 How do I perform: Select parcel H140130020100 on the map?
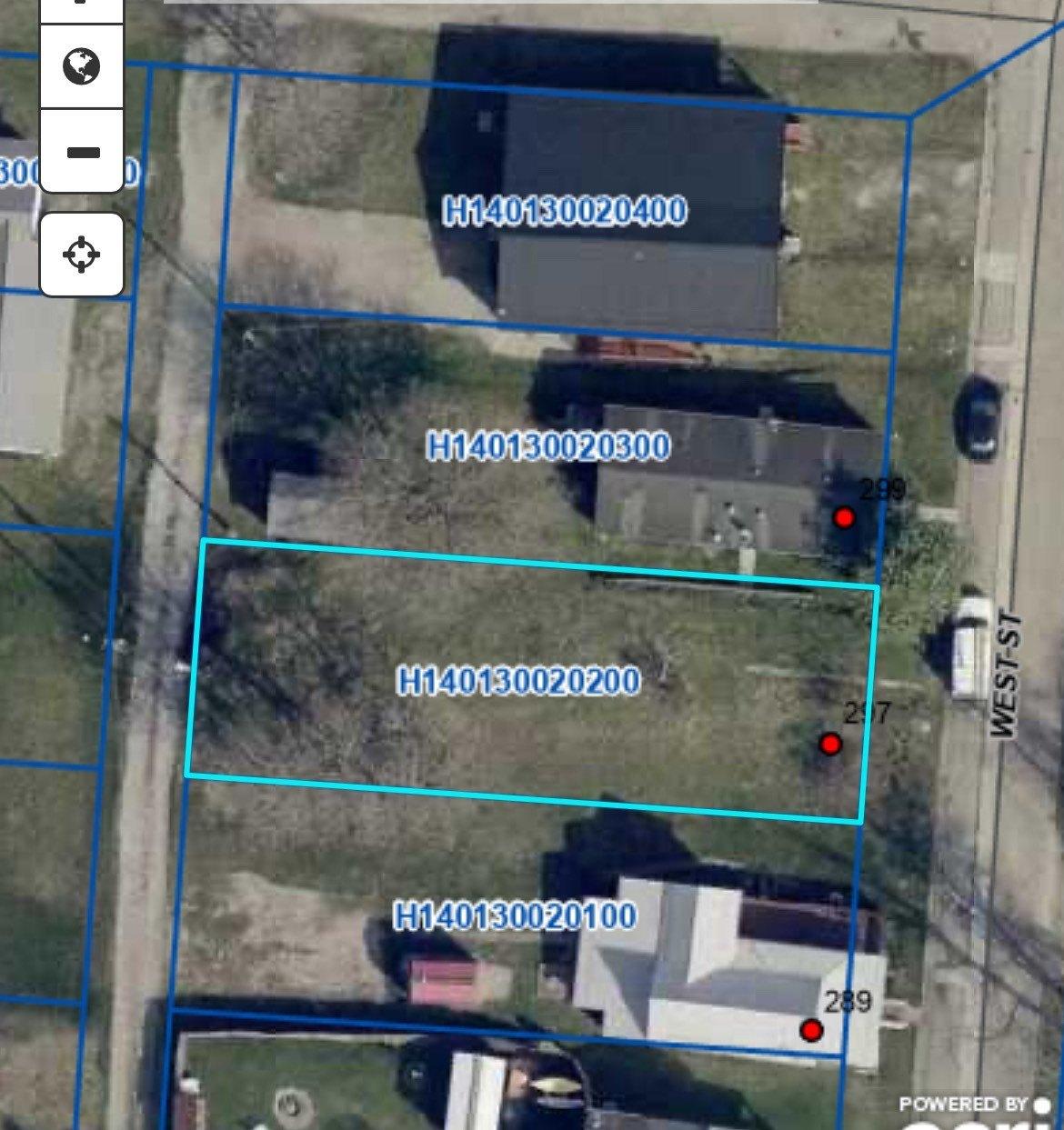[514, 915]
